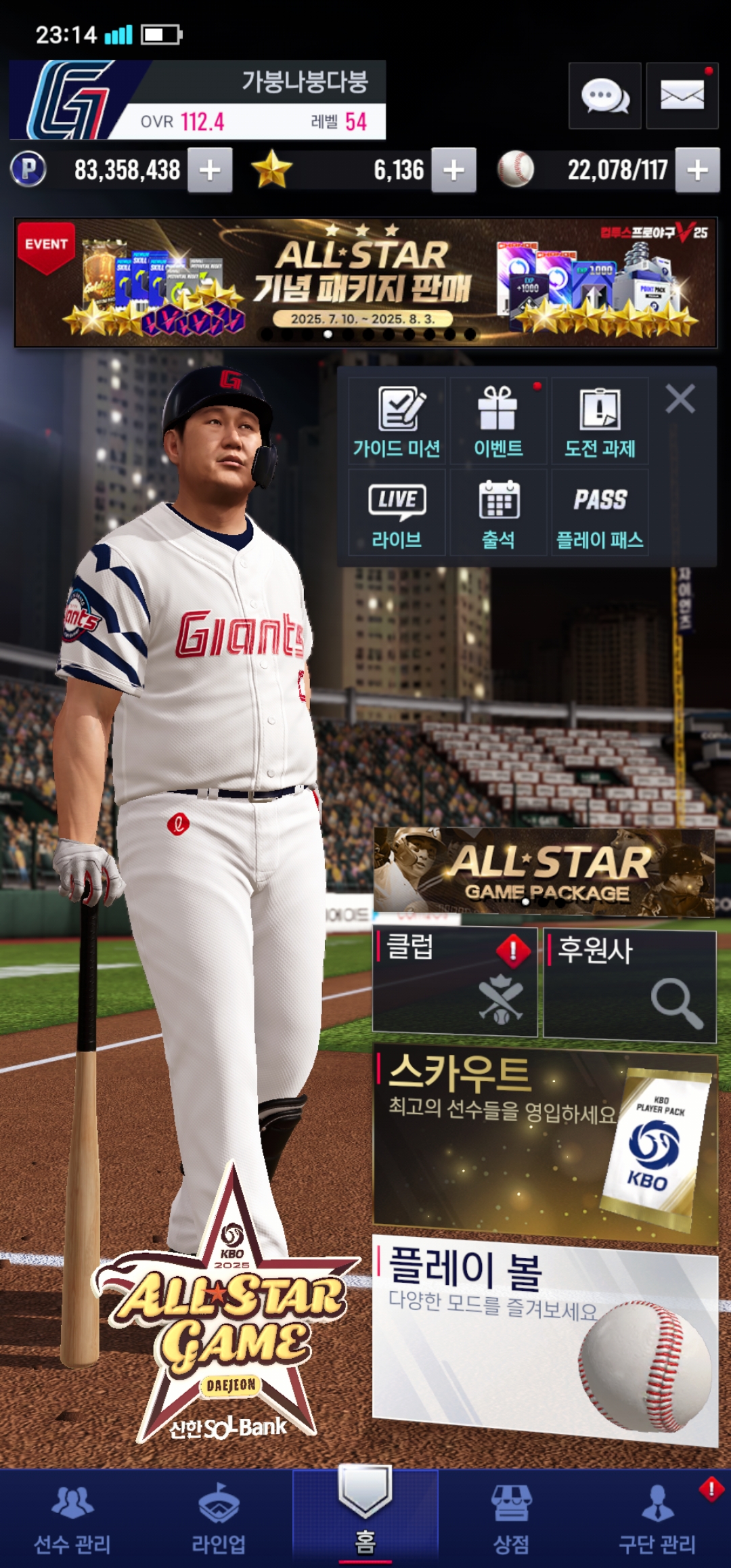Close the quick menu panel

(x=680, y=399)
